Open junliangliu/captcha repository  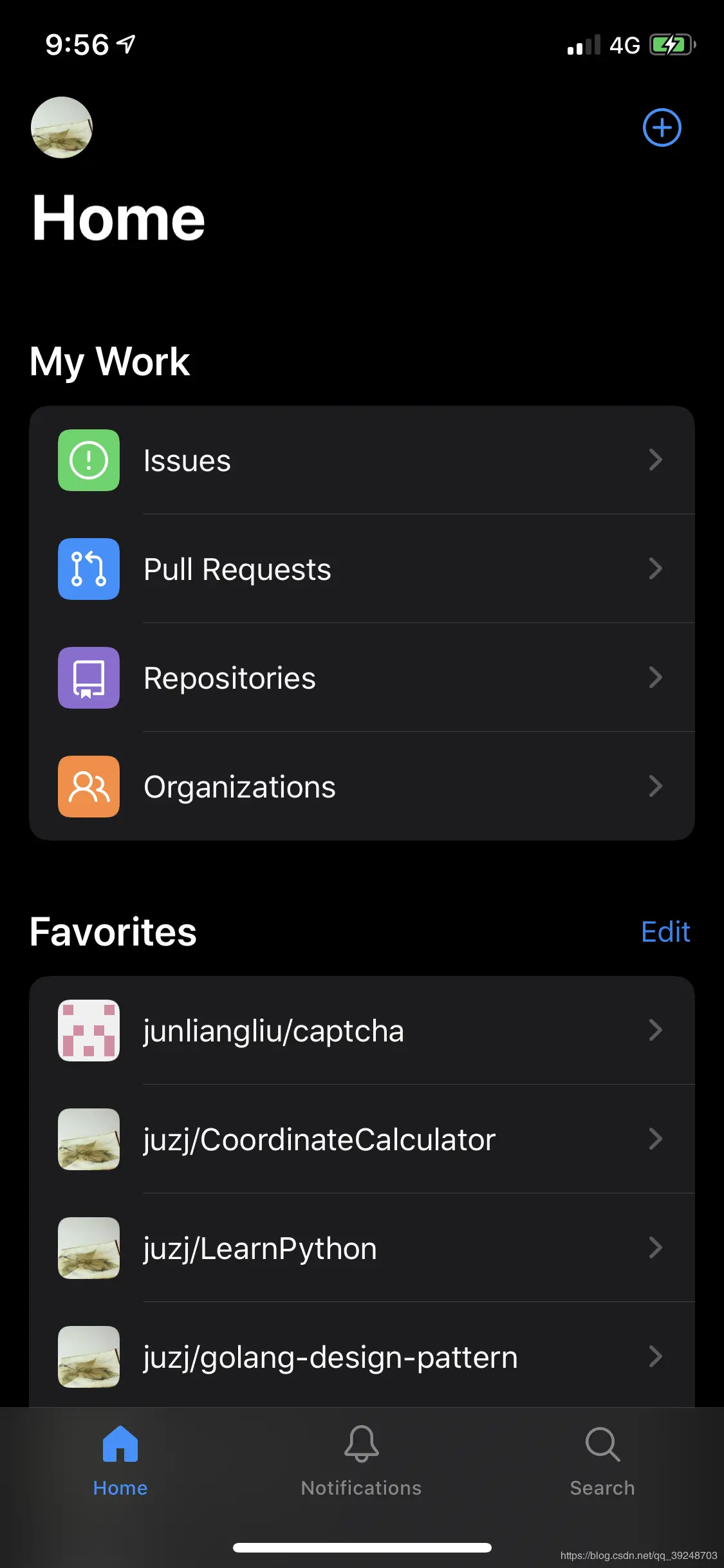tap(362, 1031)
